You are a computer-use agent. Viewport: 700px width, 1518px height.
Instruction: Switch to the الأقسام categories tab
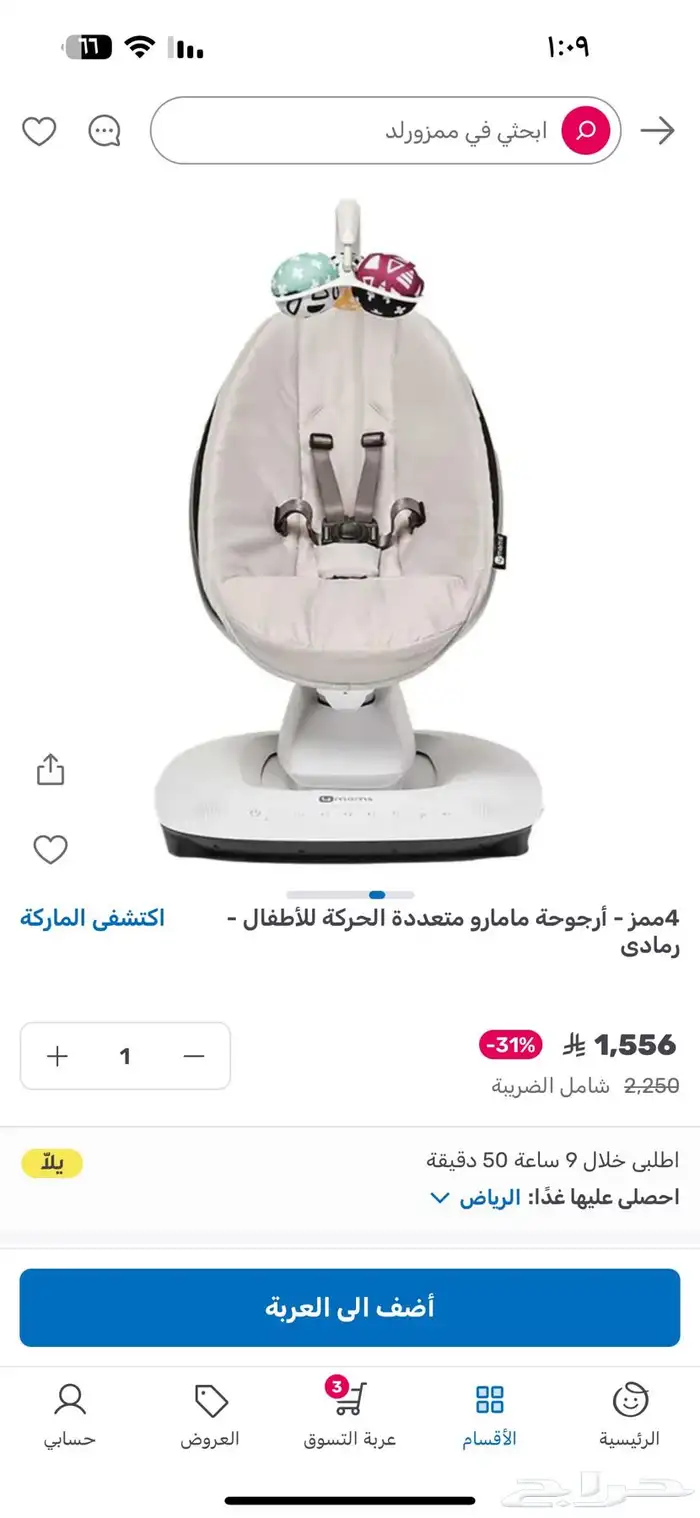tap(489, 1416)
